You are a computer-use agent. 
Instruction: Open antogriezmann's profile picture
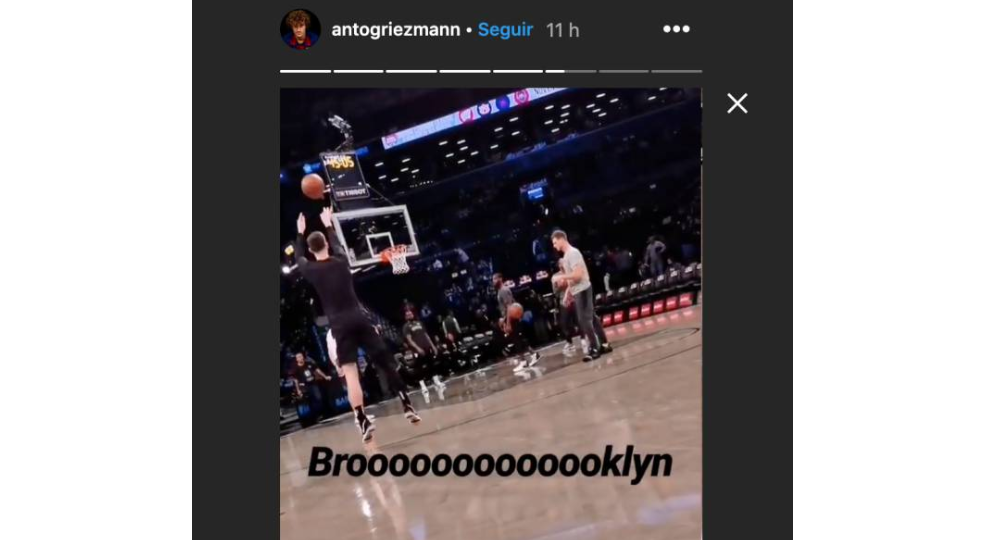point(300,29)
